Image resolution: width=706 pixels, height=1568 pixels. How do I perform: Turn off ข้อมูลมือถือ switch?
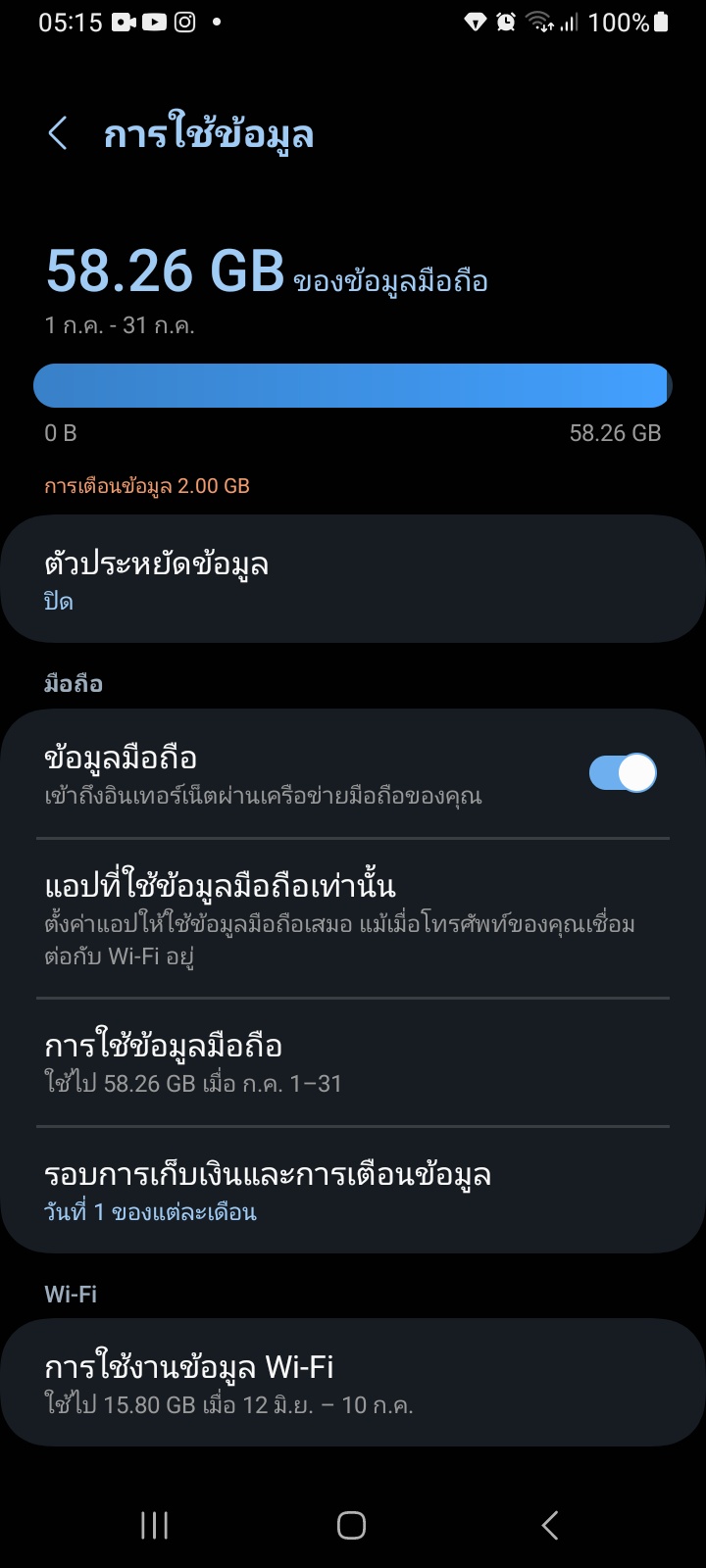click(623, 773)
